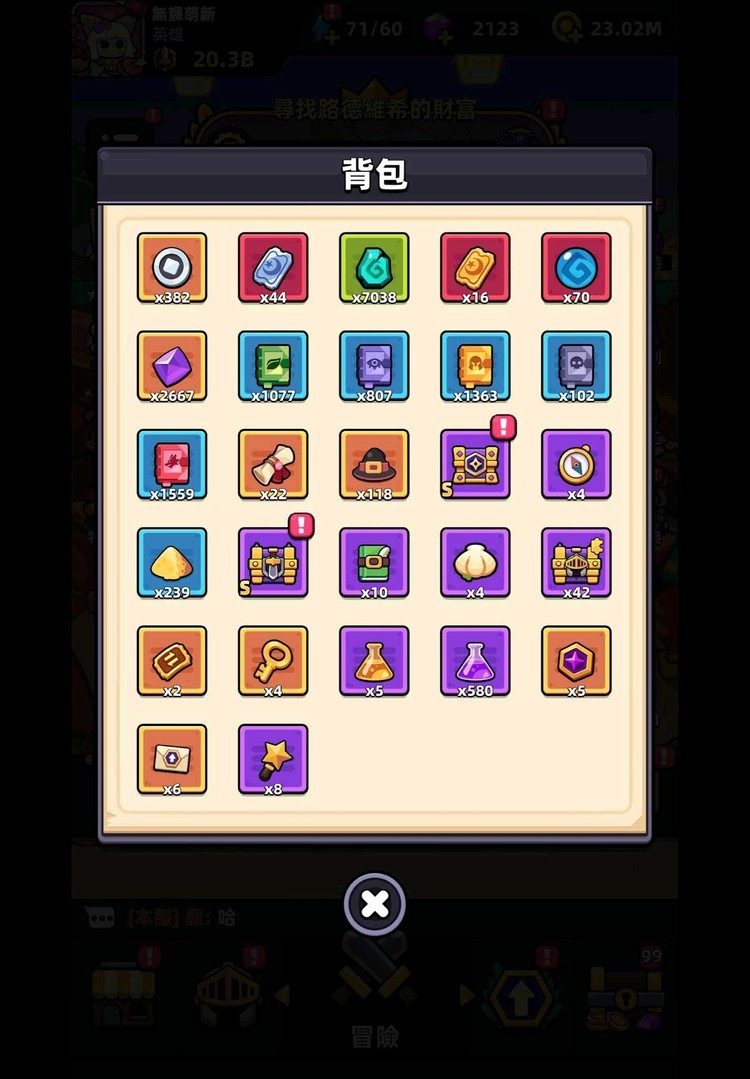
Task: Tap the orange skull book x1363
Action: click(x=475, y=365)
